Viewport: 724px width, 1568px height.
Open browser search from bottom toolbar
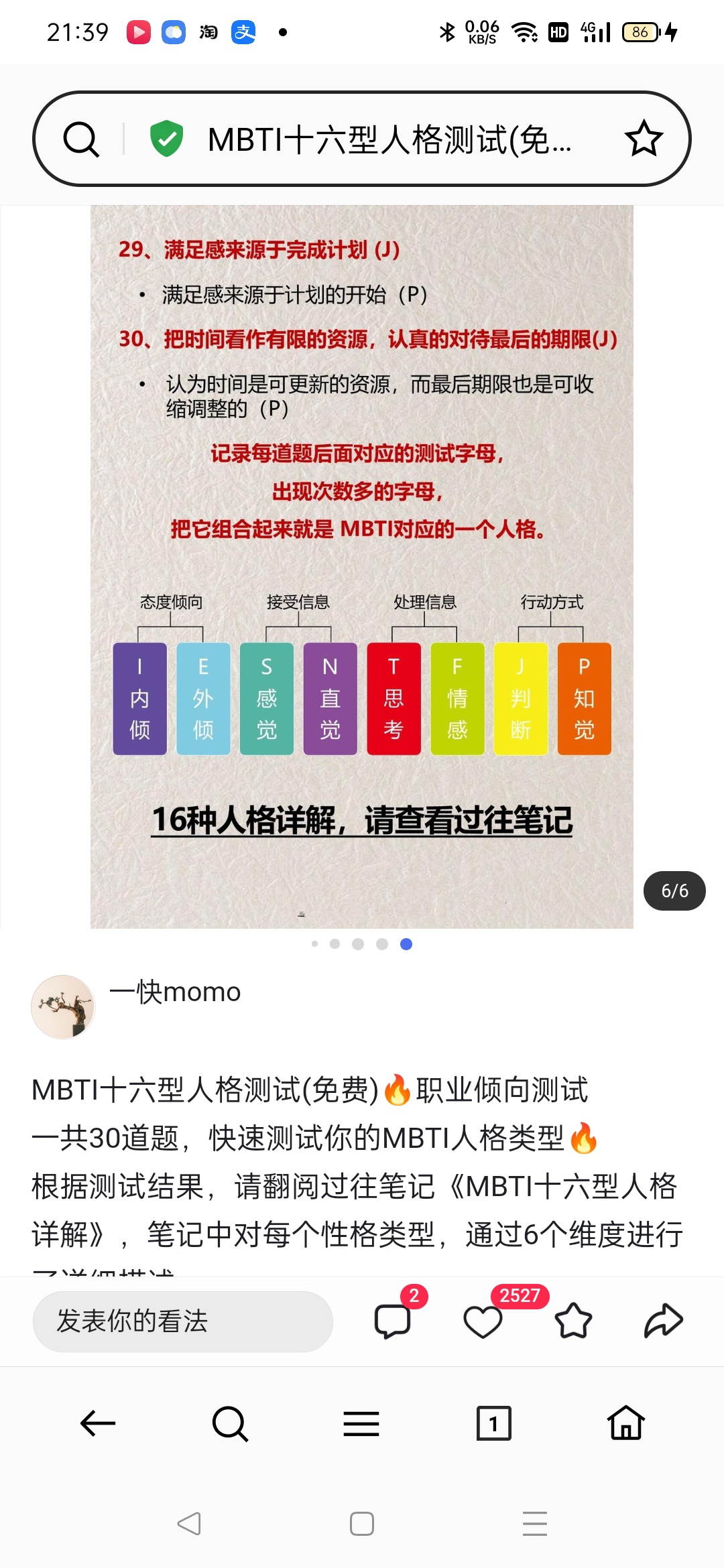pos(230,1423)
